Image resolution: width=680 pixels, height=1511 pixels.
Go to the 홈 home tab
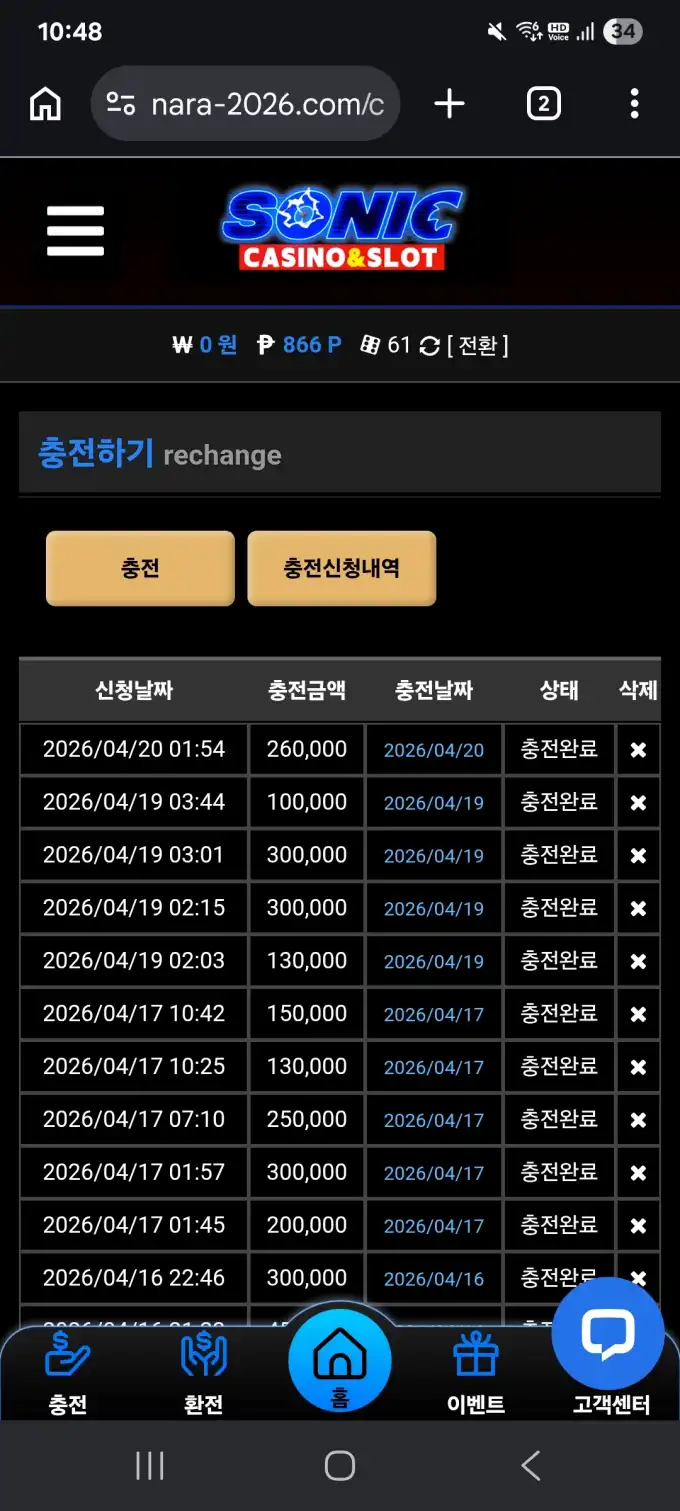coord(340,1362)
